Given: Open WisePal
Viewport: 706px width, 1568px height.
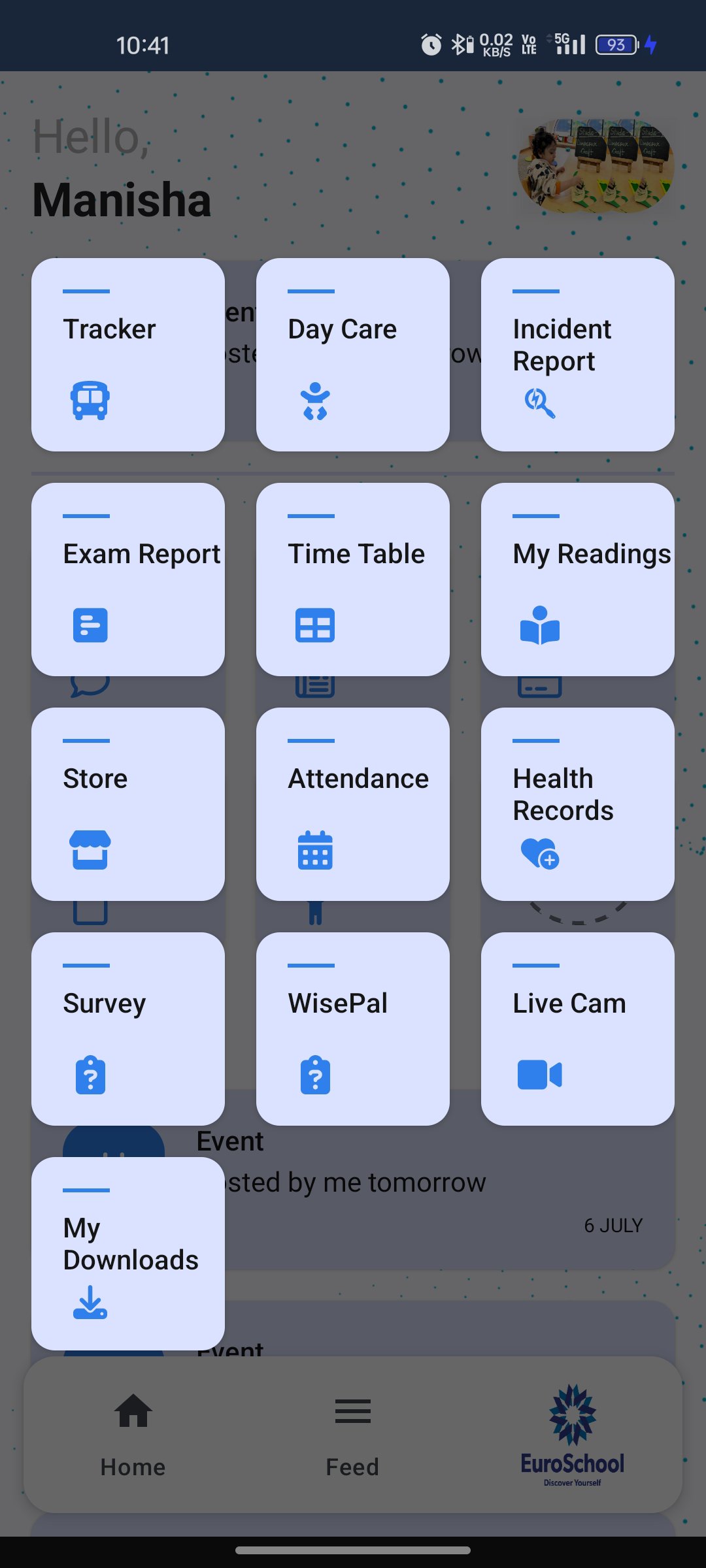Looking at the screenshot, I should click(x=353, y=1028).
